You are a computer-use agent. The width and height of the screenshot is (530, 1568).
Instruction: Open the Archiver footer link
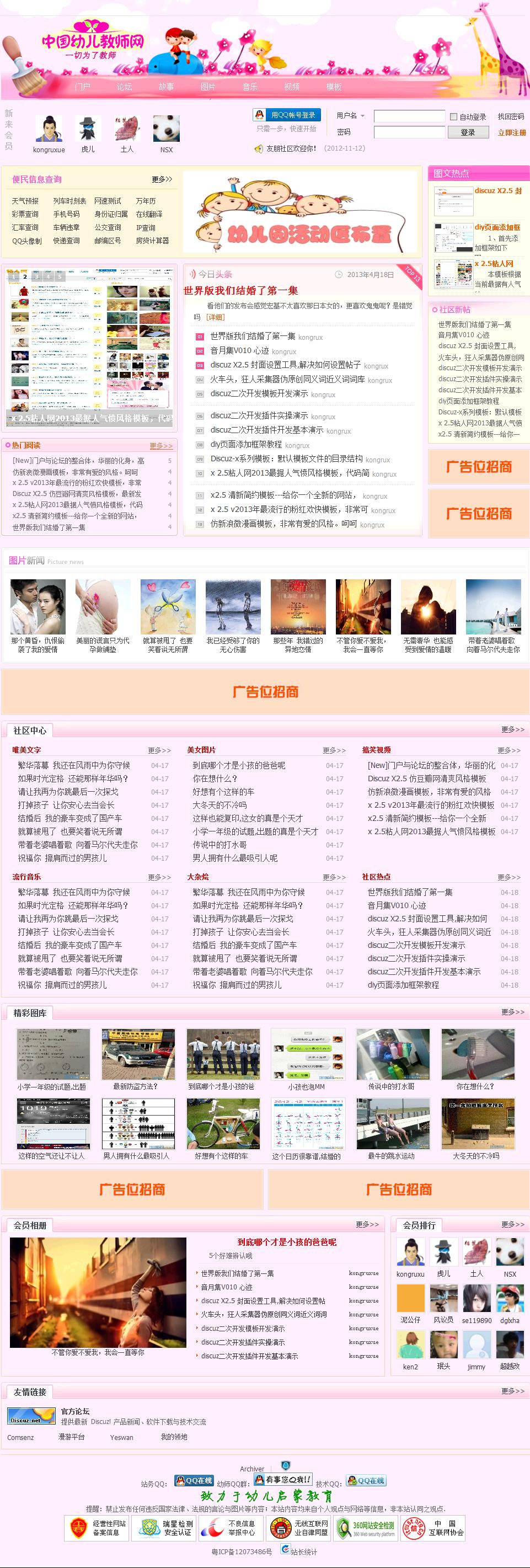tap(252, 1469)
